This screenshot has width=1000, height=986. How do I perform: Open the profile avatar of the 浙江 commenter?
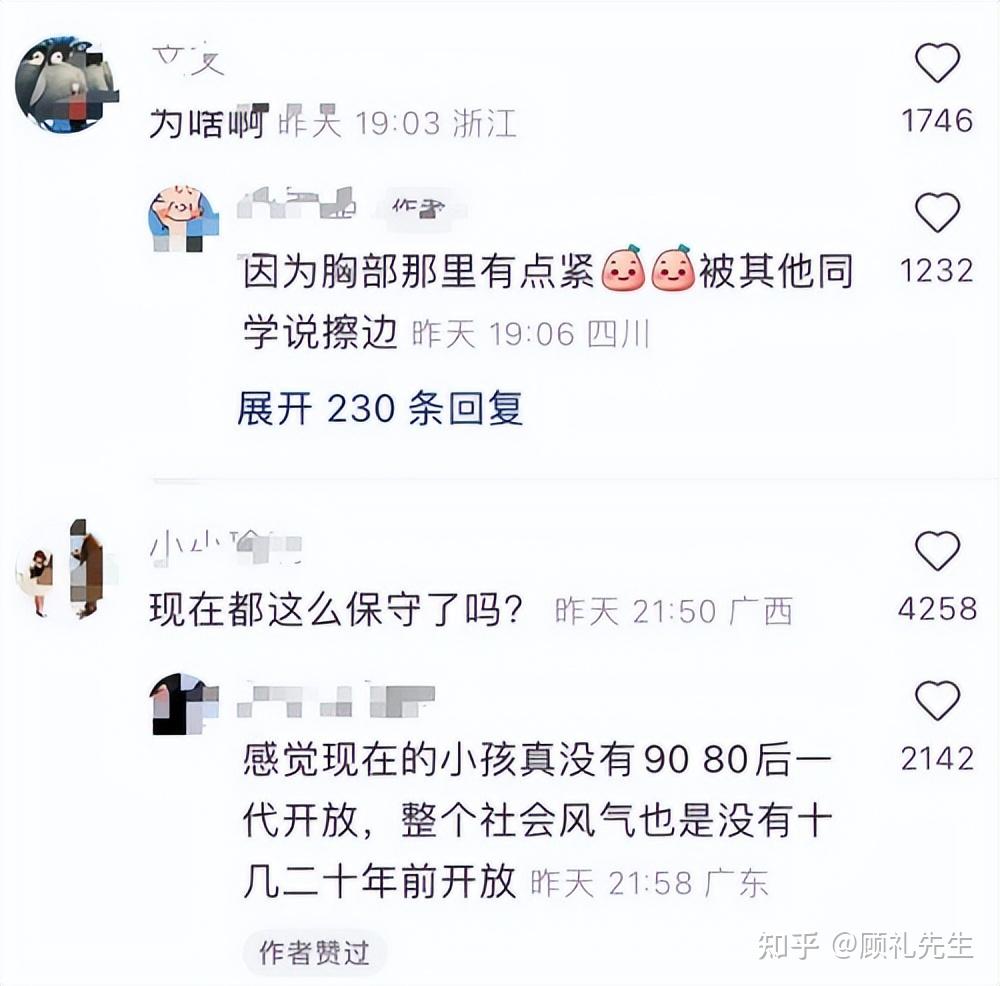(x=66, y=83)
